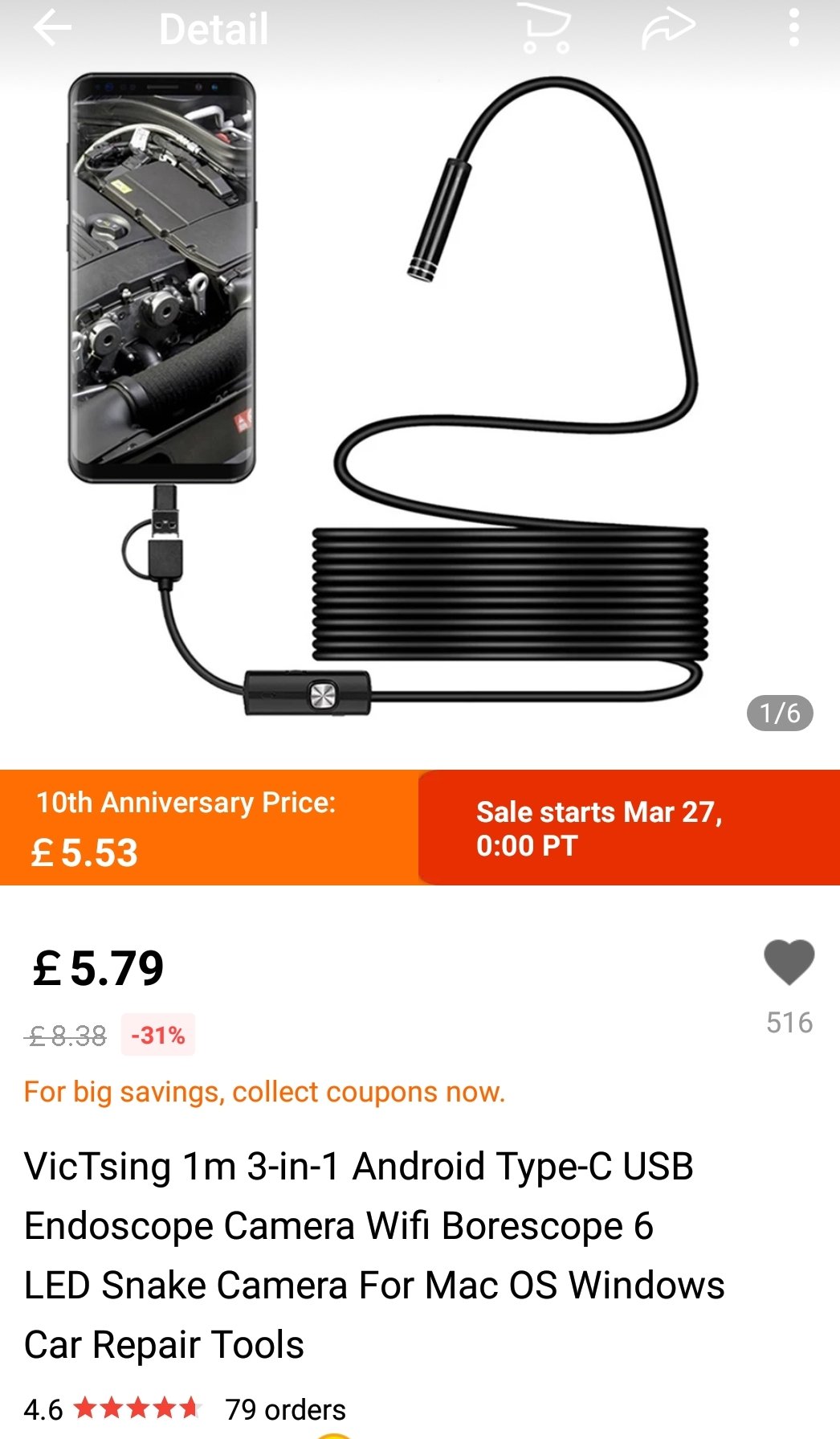
Task: Share this endoscope camera product
Action: (x=668, y=29)
